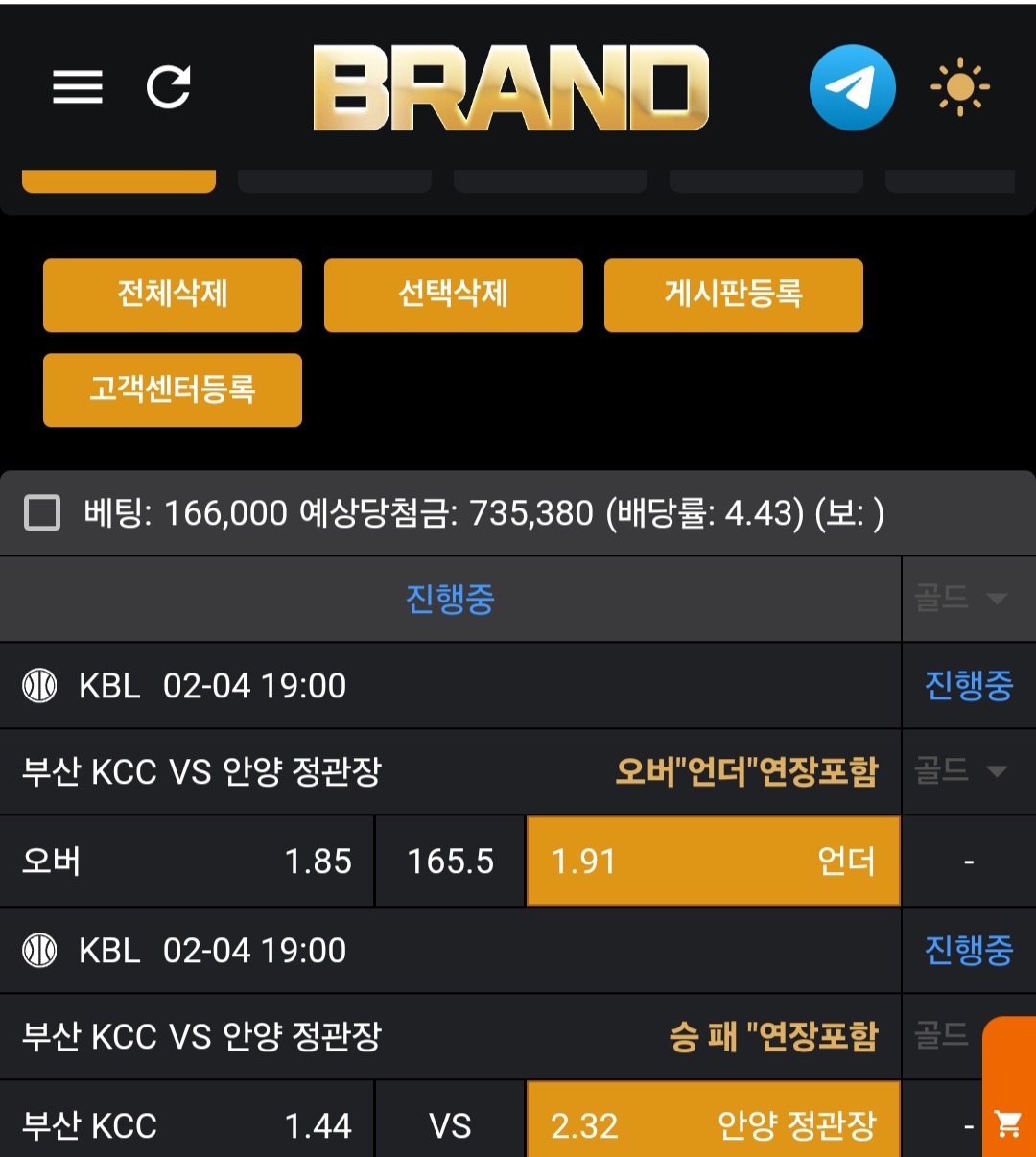Tap the 전체삭제 button
This screenshot has height=1157, width=1036.
coord(173,295)
